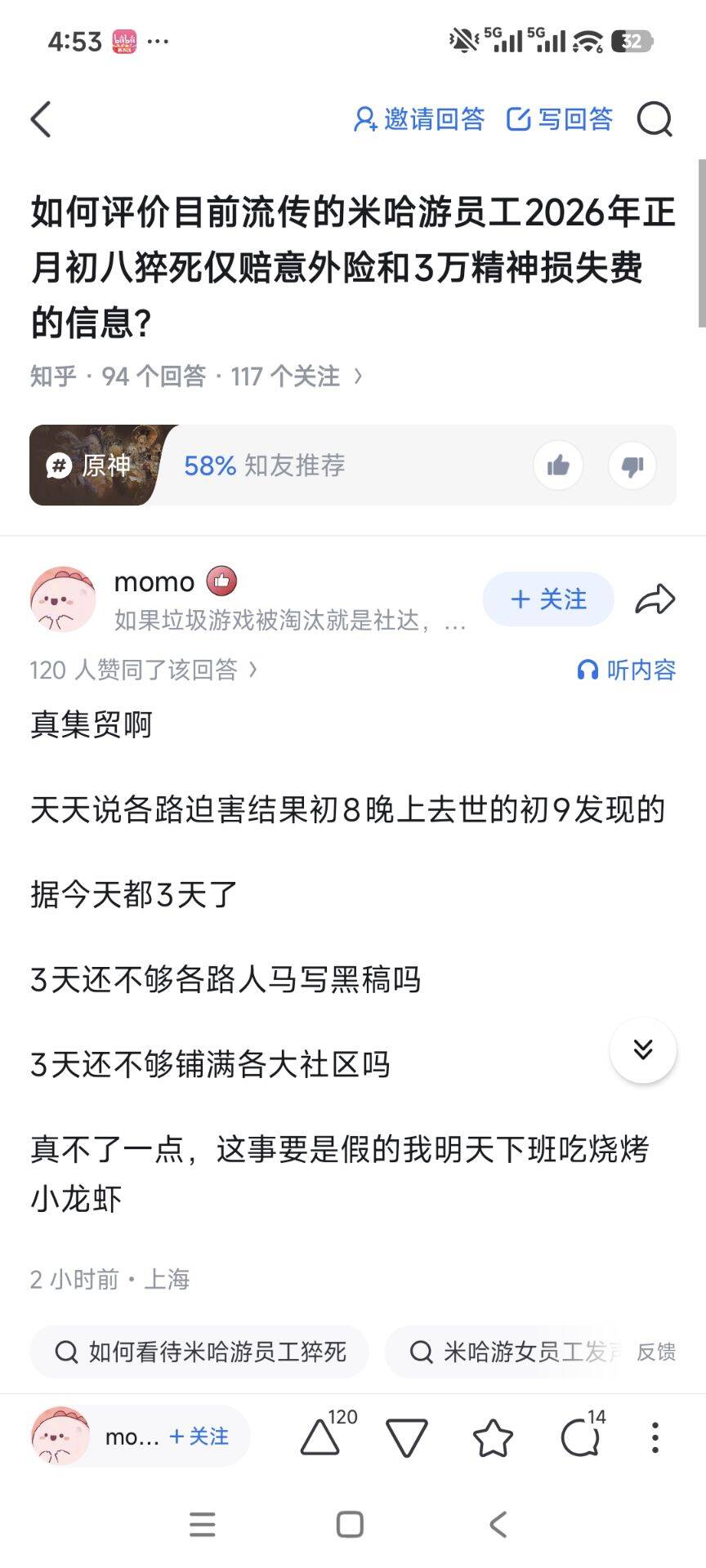The height and width of the screenshot is (1568, 706).
Task: Favorite the answer with the star icon
Action: coord(493,1437)
